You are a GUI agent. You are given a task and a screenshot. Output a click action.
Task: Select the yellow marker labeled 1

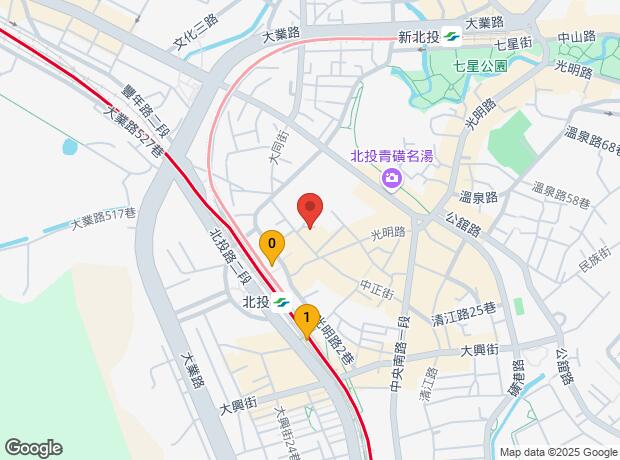click(306, 320)
